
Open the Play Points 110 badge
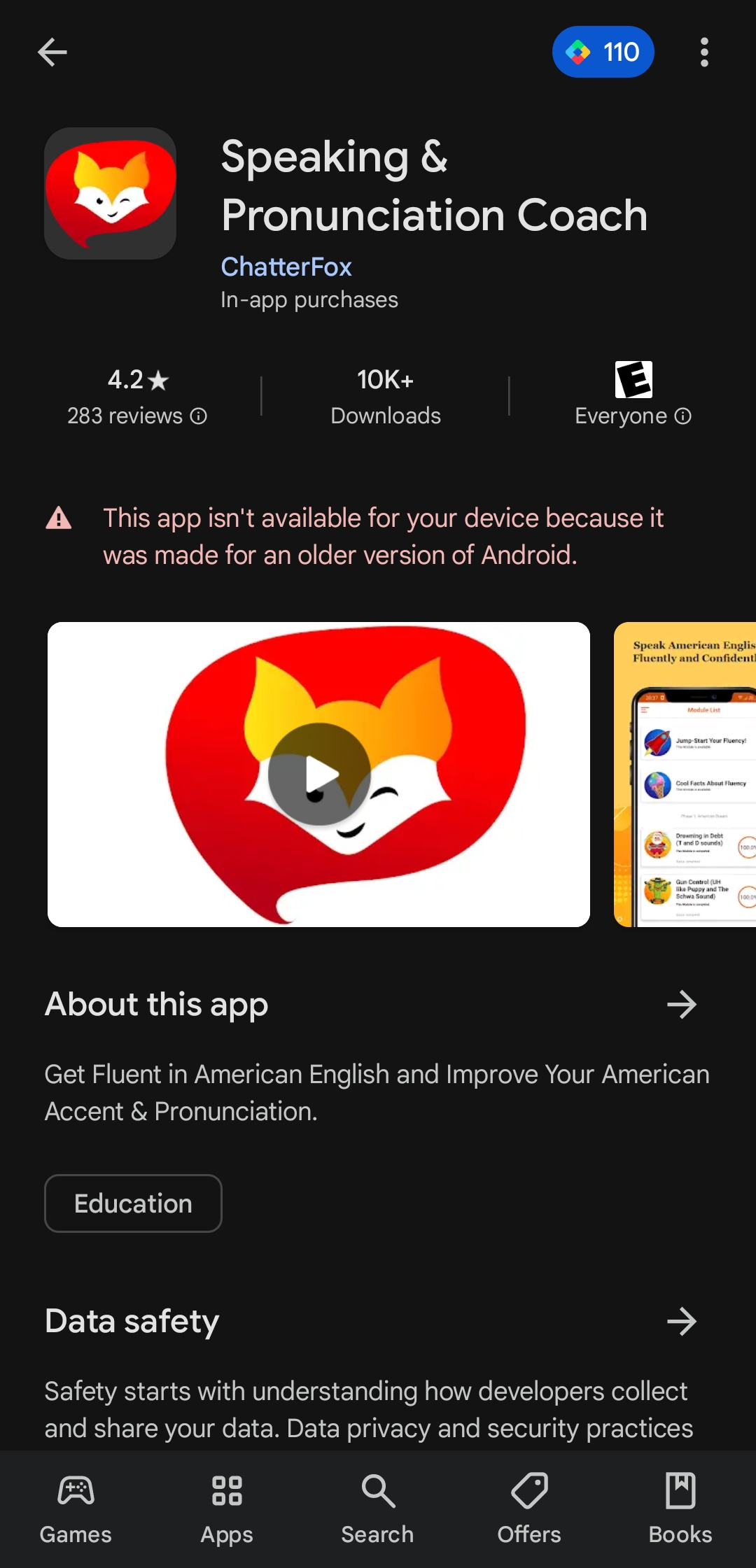coord(603,52)
